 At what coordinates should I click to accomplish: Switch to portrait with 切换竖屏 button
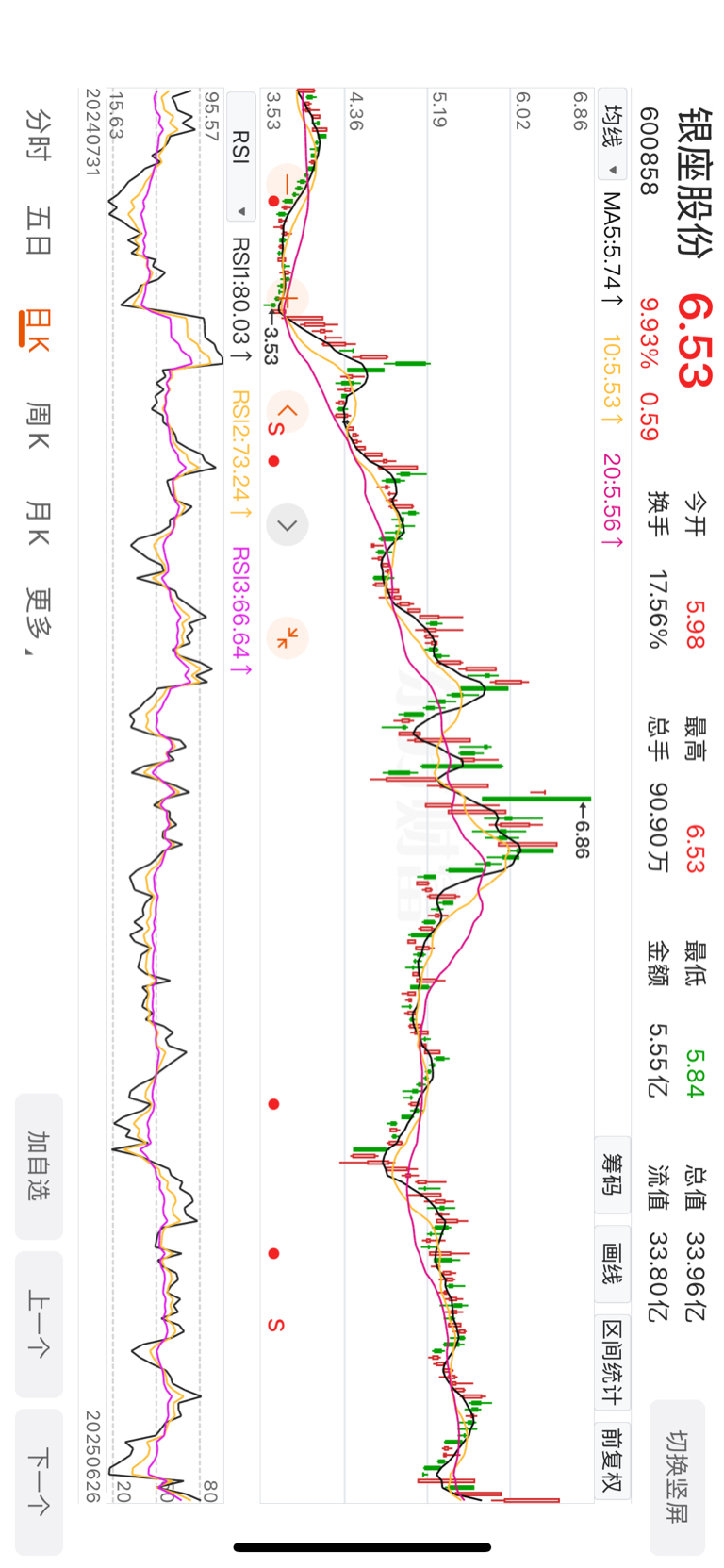pyautogui.click(x=677, y=1477)
